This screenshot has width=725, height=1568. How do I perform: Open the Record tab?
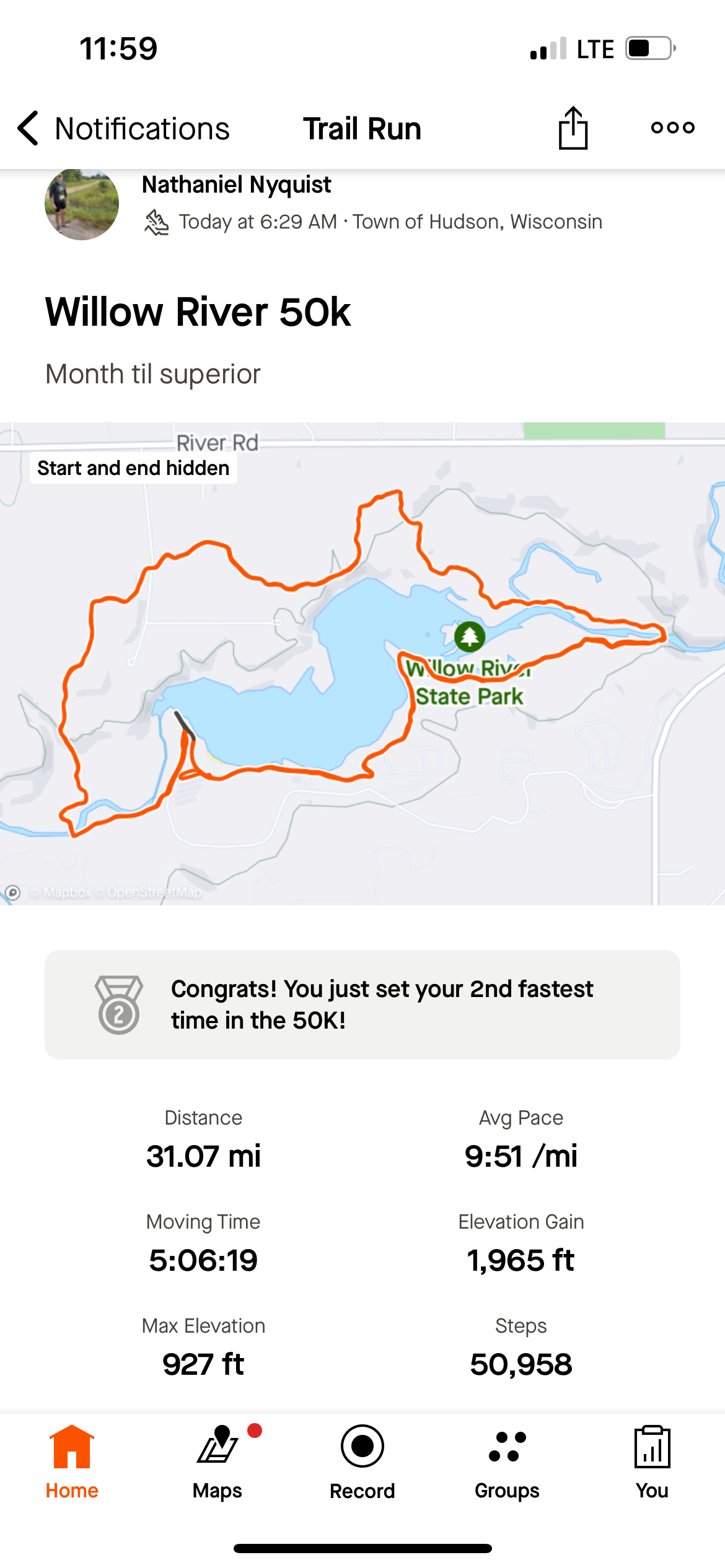point(362,1461)
